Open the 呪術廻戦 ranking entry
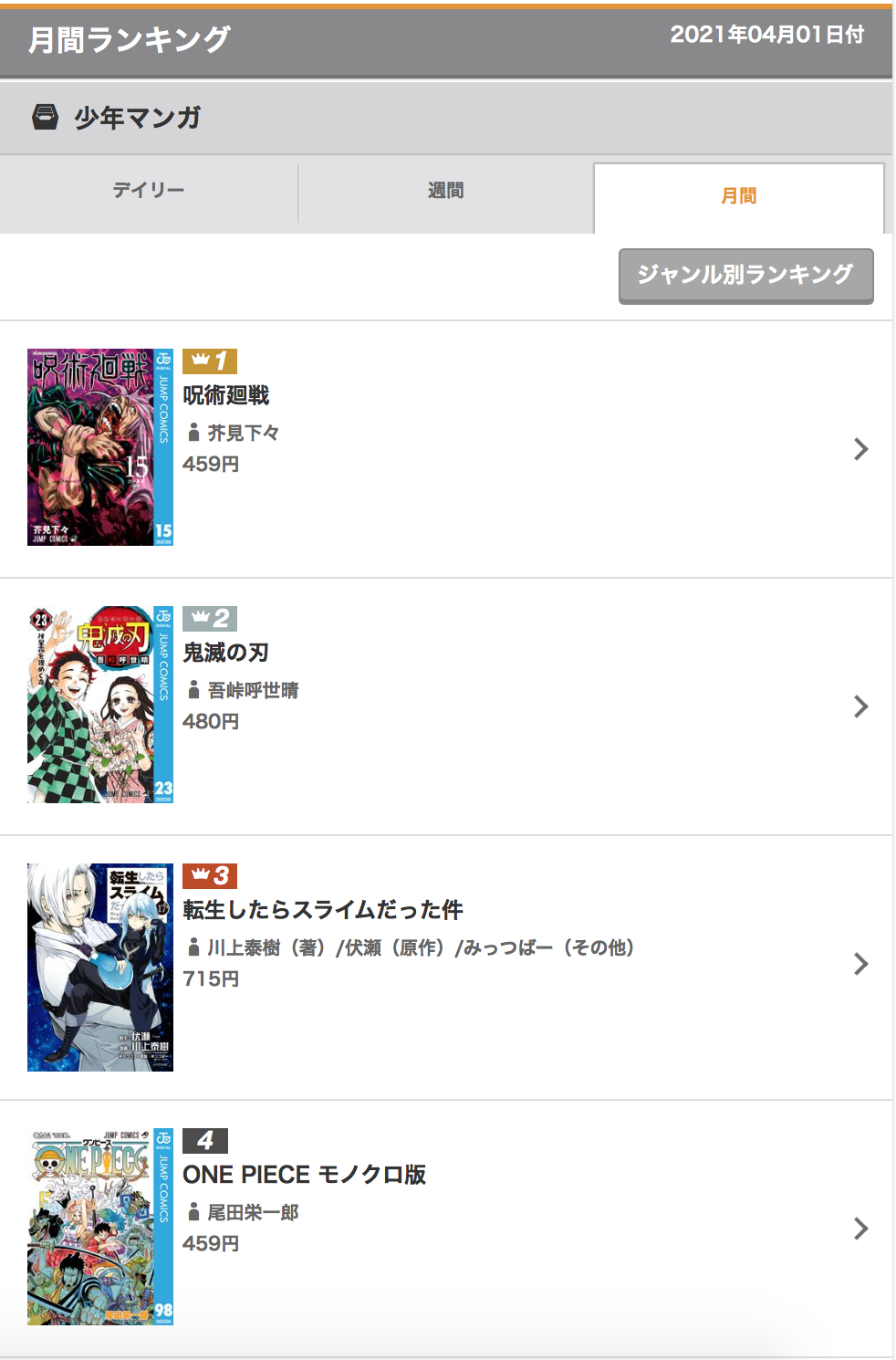 pyautogui.click(x=446, y=449)
